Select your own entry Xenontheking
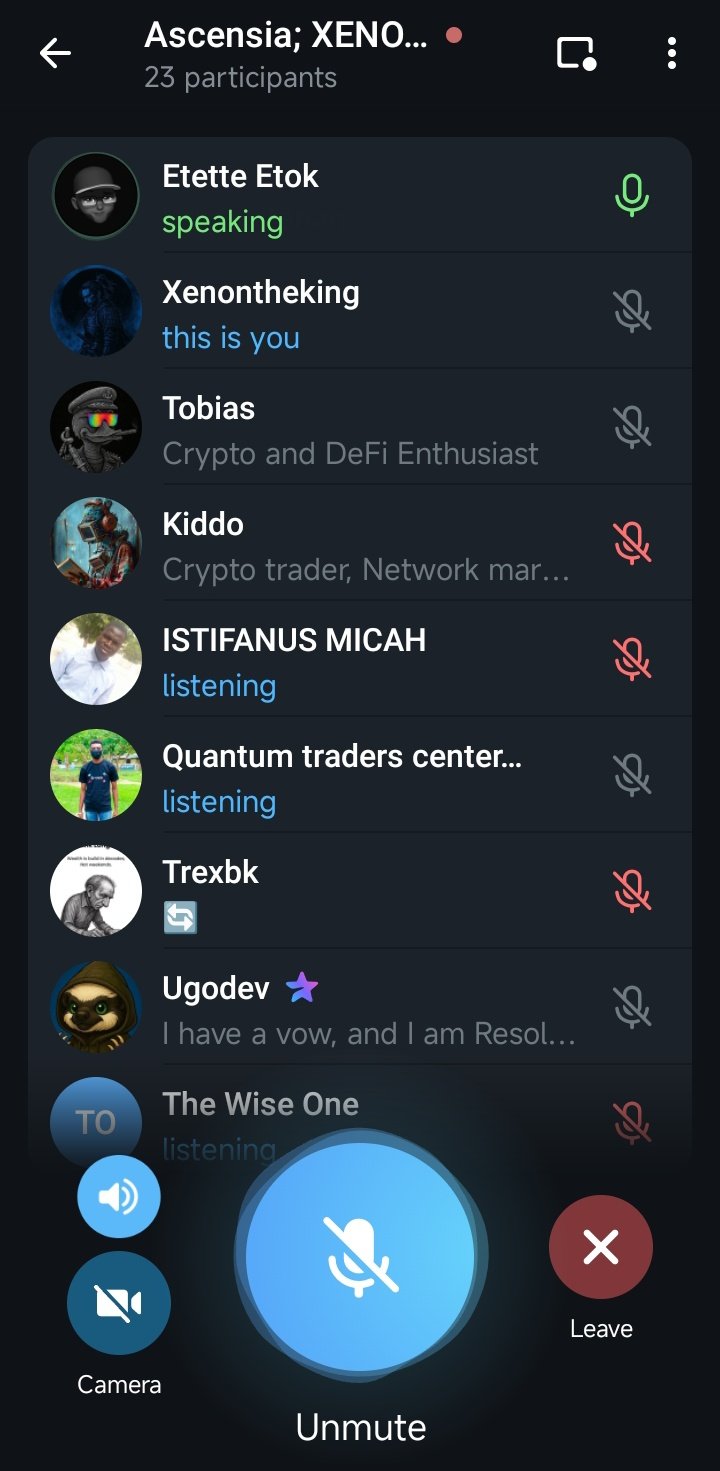The image size is (720, 1471). (x=360, y=312)
